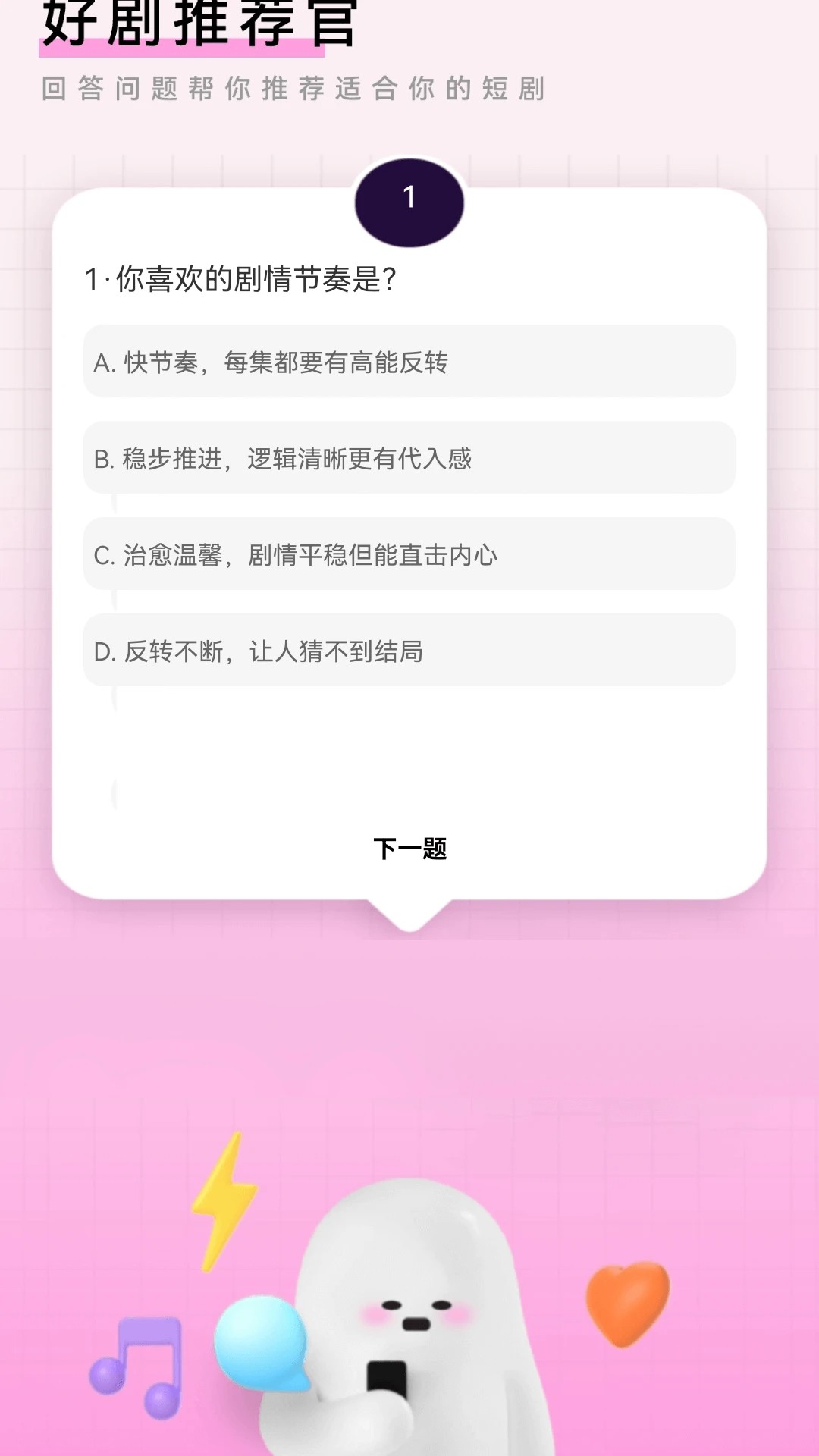Screen dimensions: 819x1456
Task: Select option C 治愈温馨，剧情平稳但能直击内心
Action: (x=409, y=554)
